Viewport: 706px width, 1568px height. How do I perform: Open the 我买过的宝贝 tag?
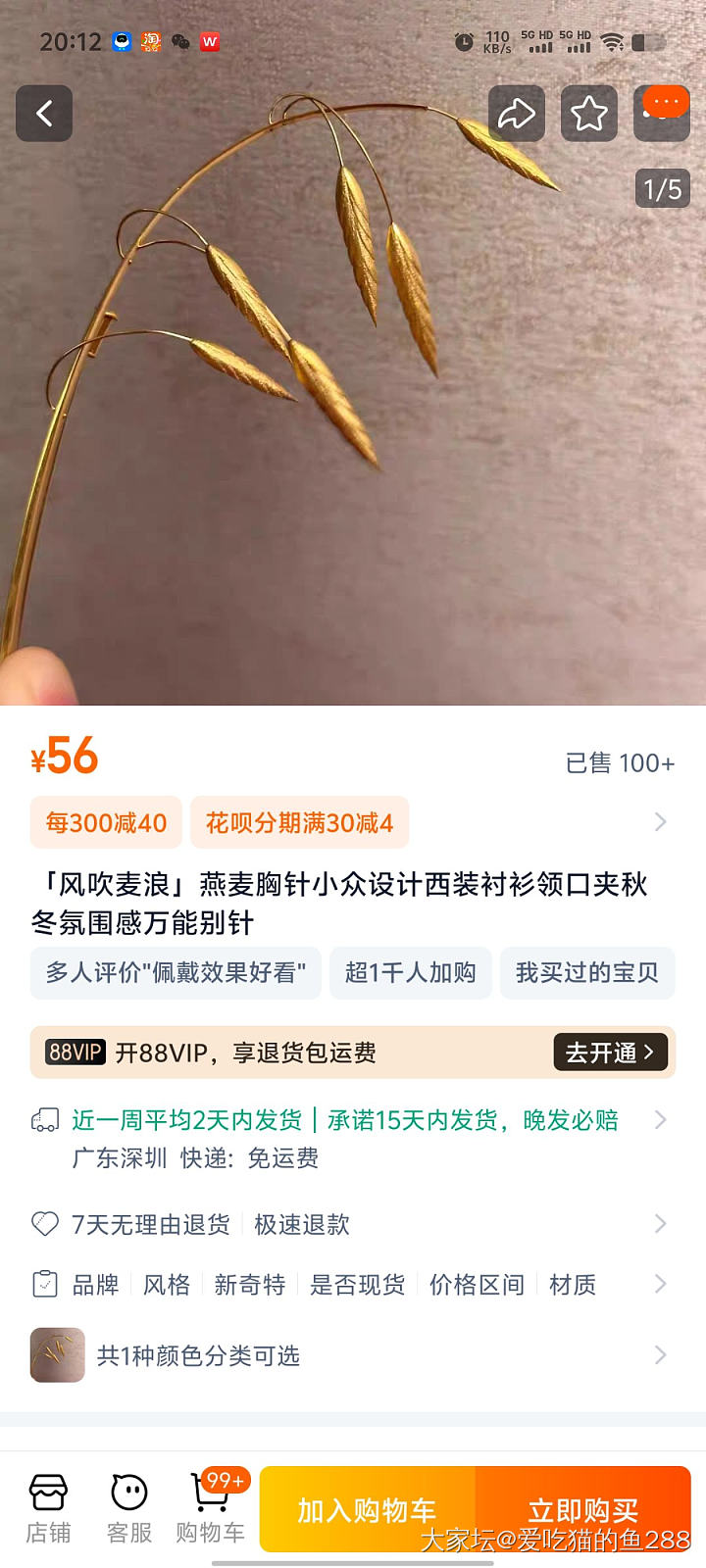tap(586, 972)
